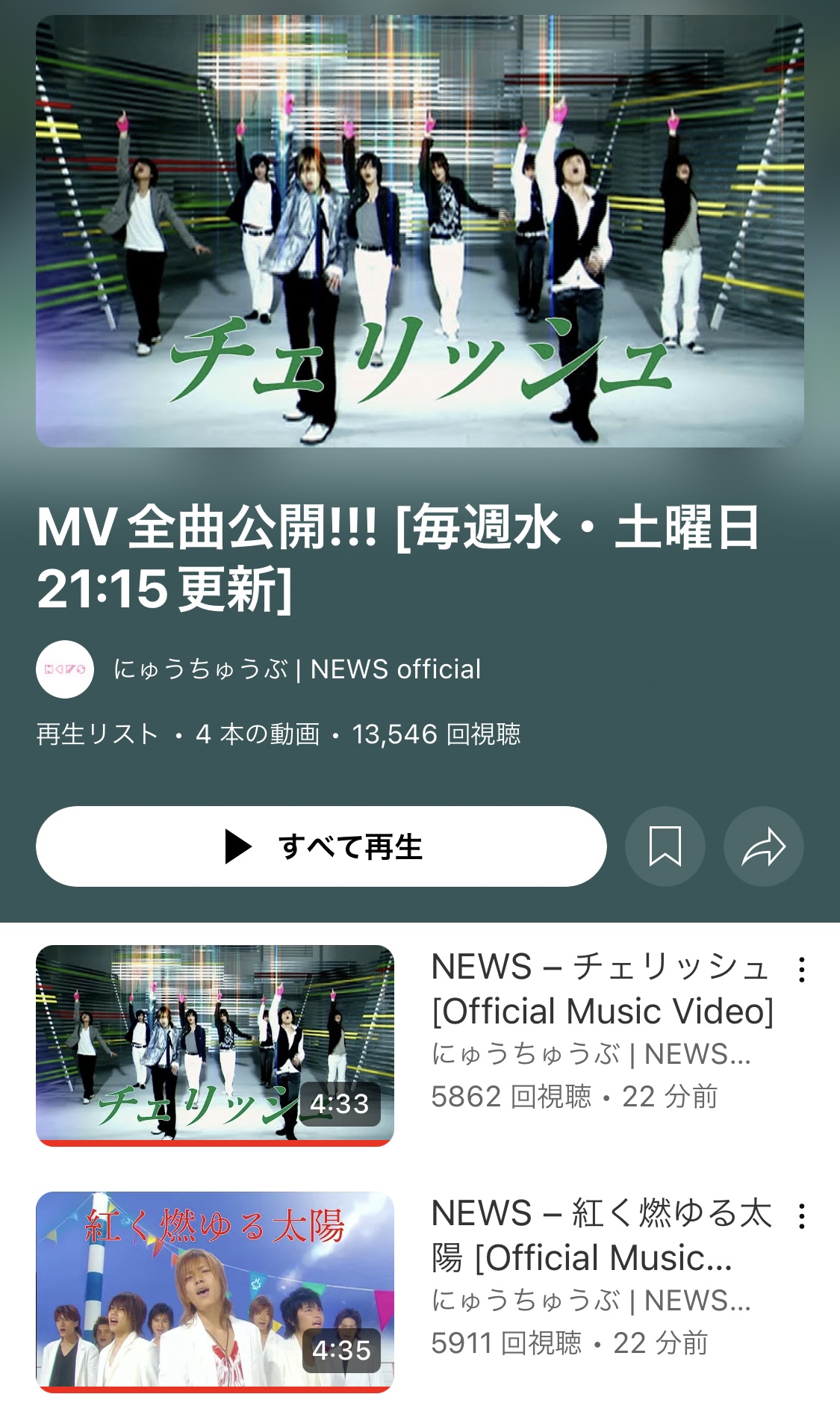Open the にゅうちゅうぶ | NEWS official channel
Viewport: 840px width, 1403px height.
point(297,669)
